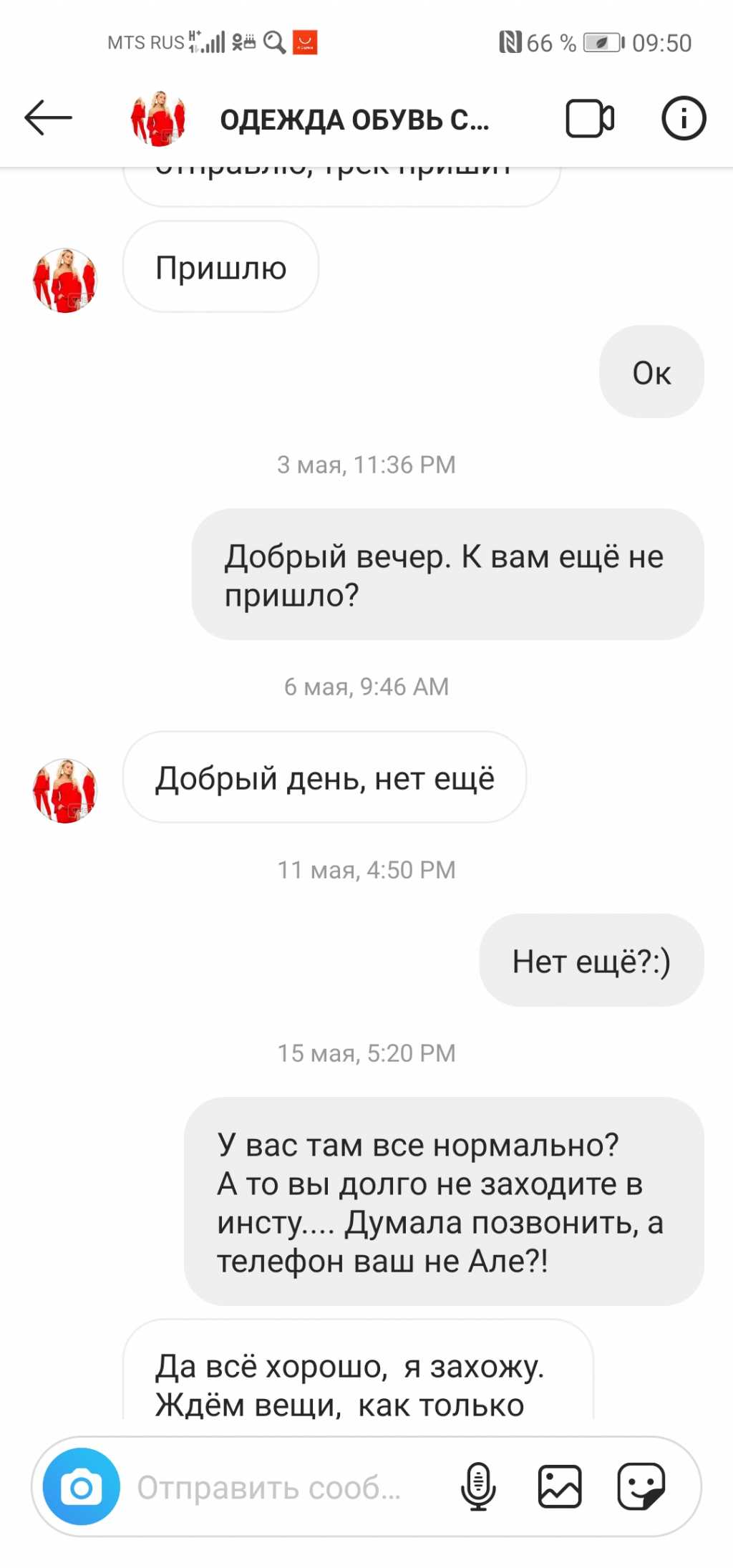This screenshot has height=1568, width=733.
Task: Open the camera from message bar
Action: [82, 1486]
